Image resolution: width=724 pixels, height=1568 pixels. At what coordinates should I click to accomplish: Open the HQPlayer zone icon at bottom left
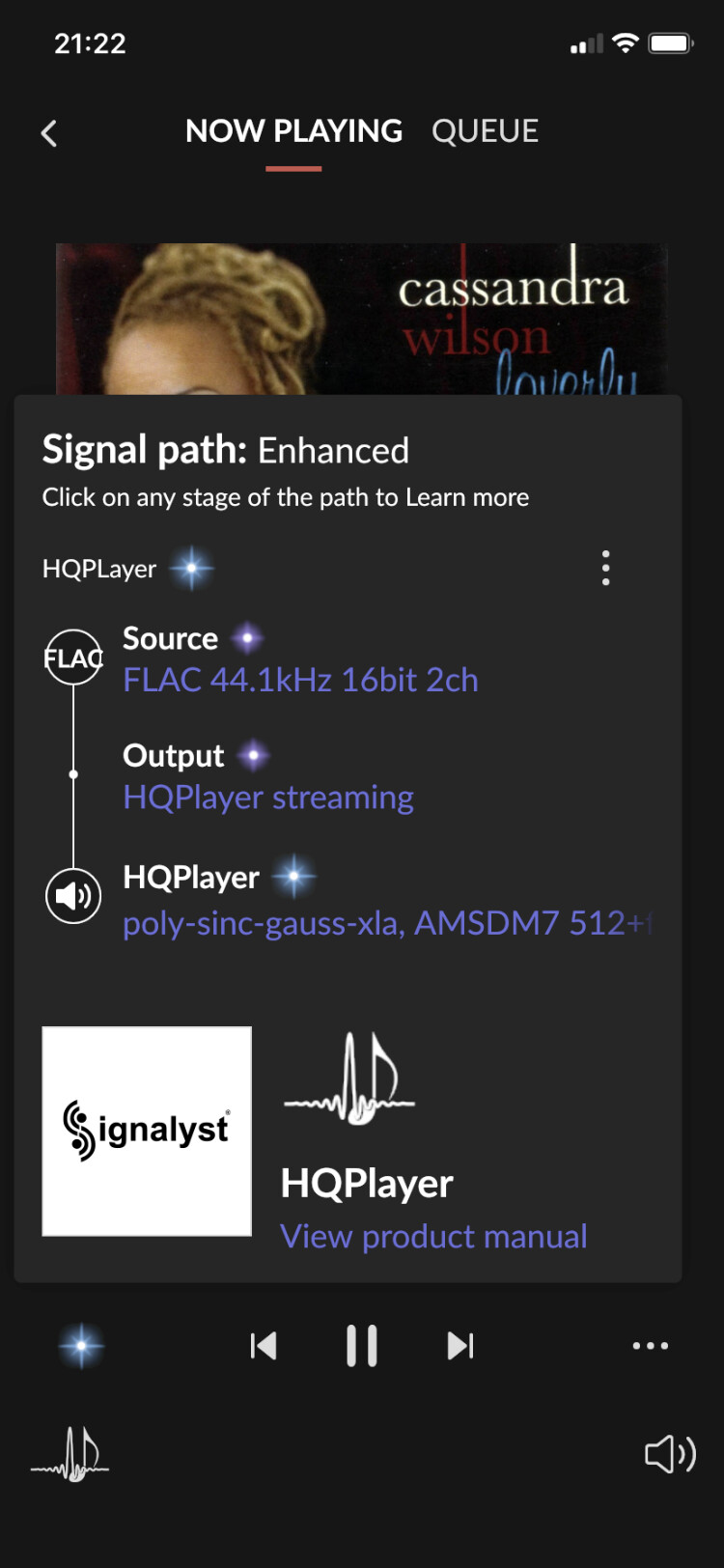click(x=70, y=1455)
